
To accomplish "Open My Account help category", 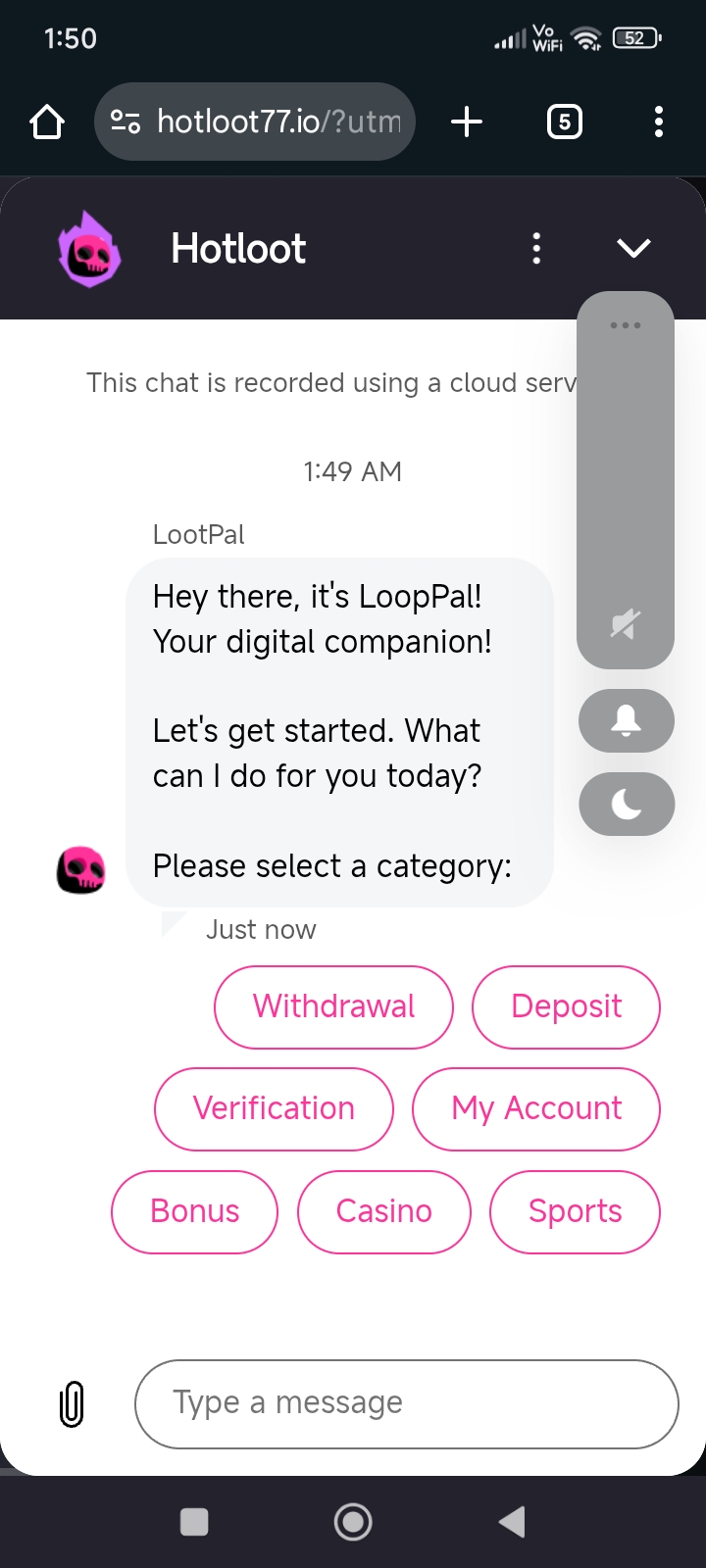I will tap(536, 1108).
